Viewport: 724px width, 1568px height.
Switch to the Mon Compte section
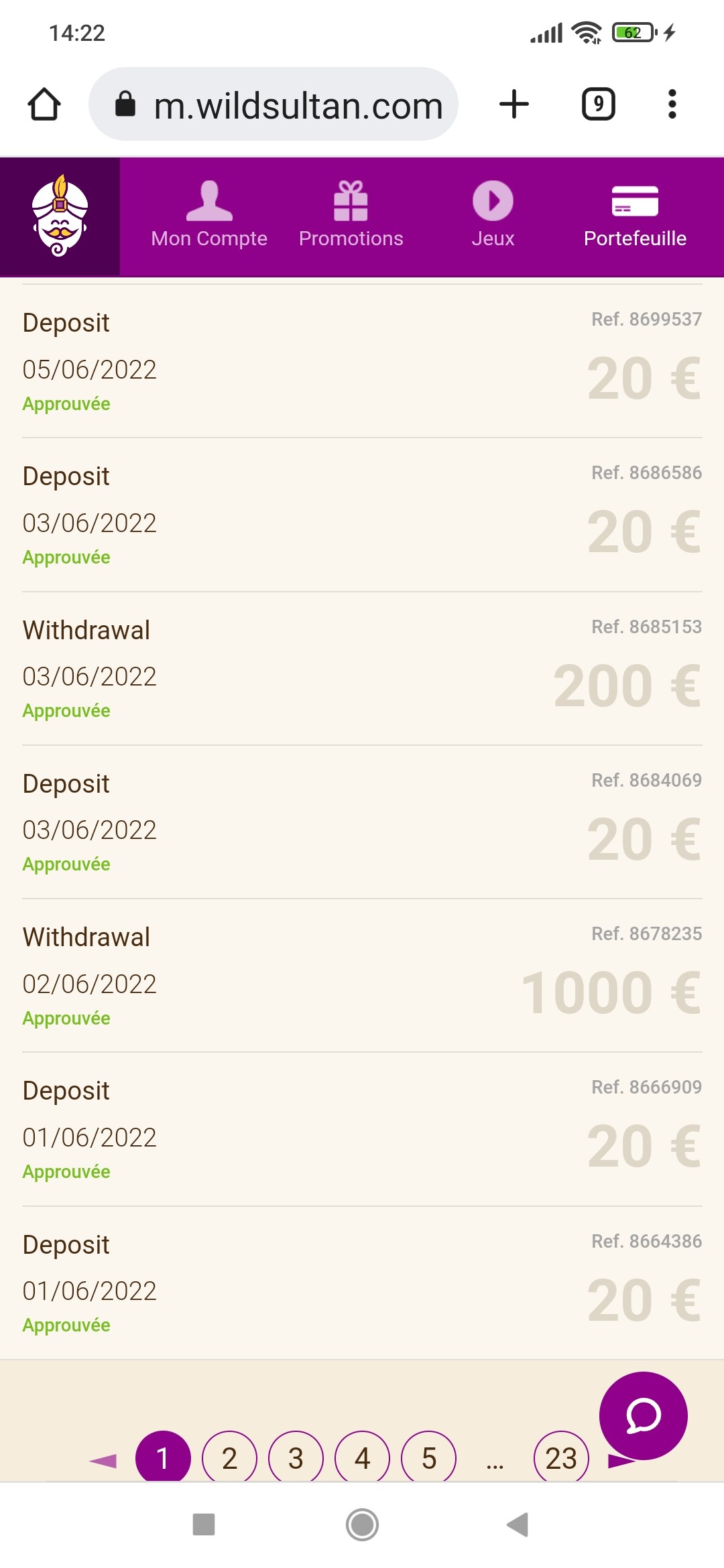[x=209, y=216]
